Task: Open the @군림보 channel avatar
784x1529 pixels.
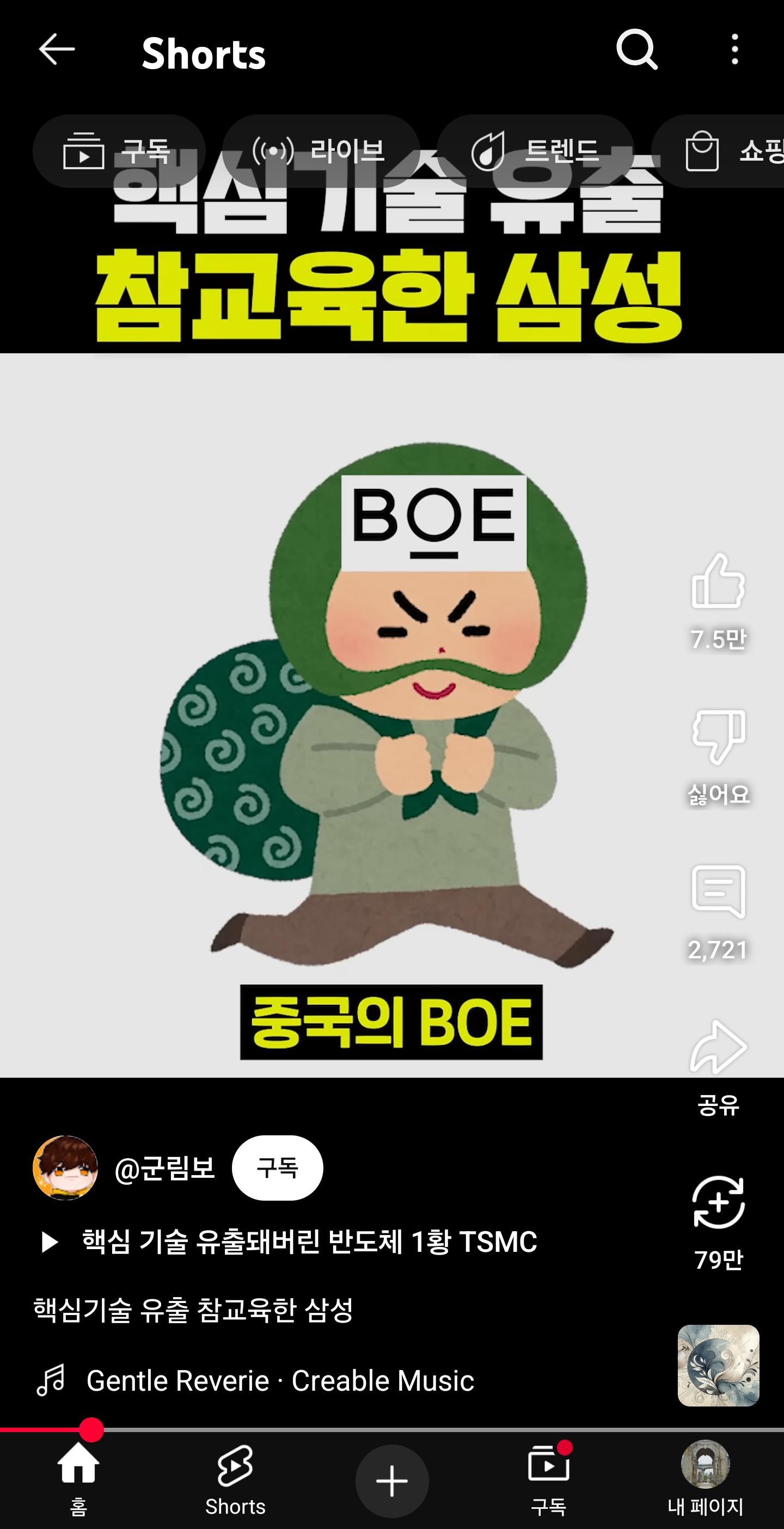Action: point(65,1168)
